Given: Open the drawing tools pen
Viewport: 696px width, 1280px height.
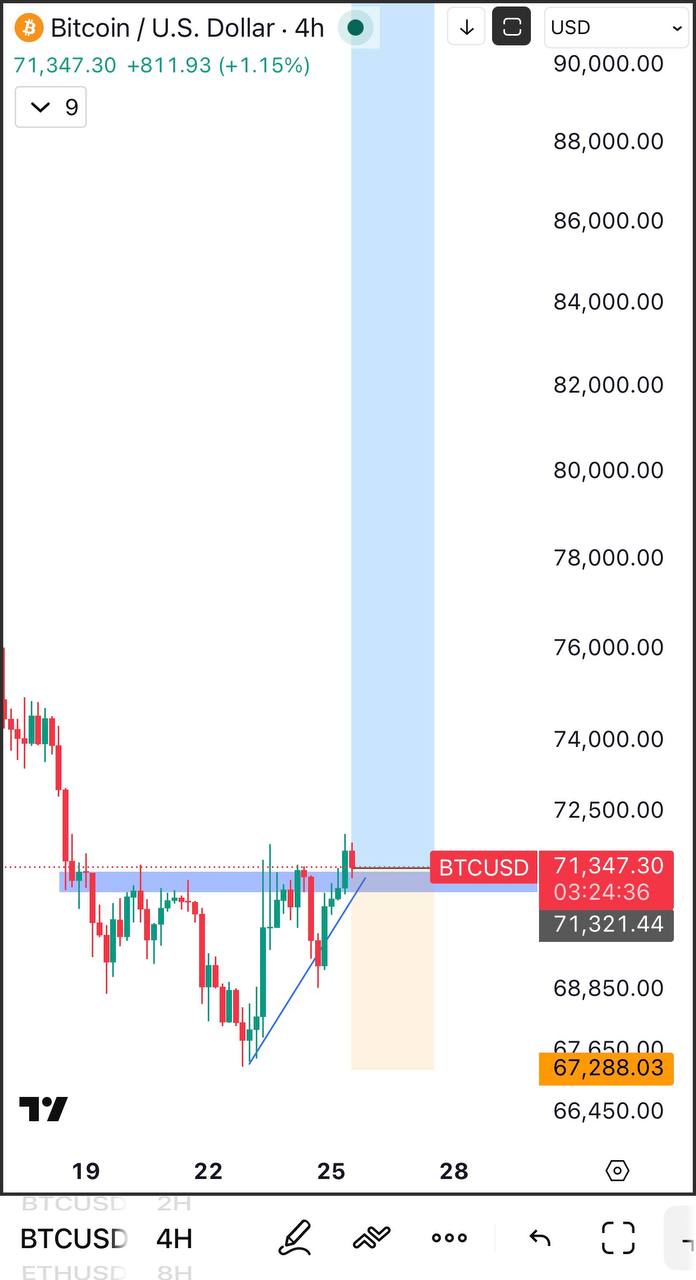Looking at the screenshot, I should pyautogui.click(x=295, y=1238).
